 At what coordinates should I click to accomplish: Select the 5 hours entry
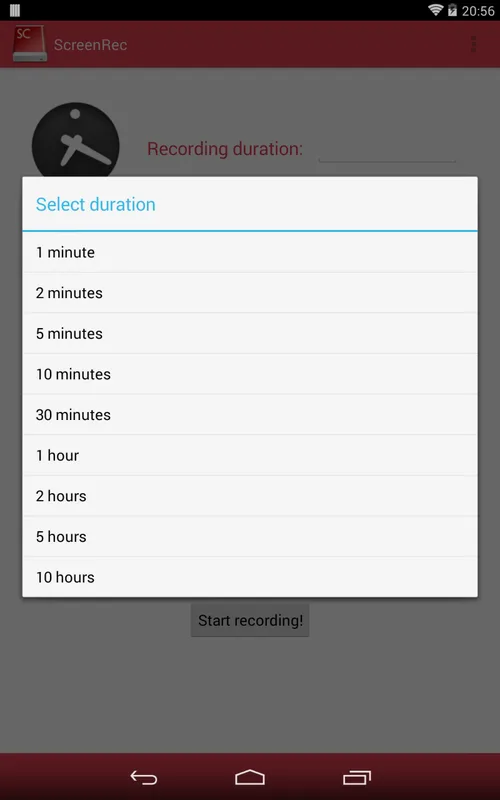[x=250, y=536]
